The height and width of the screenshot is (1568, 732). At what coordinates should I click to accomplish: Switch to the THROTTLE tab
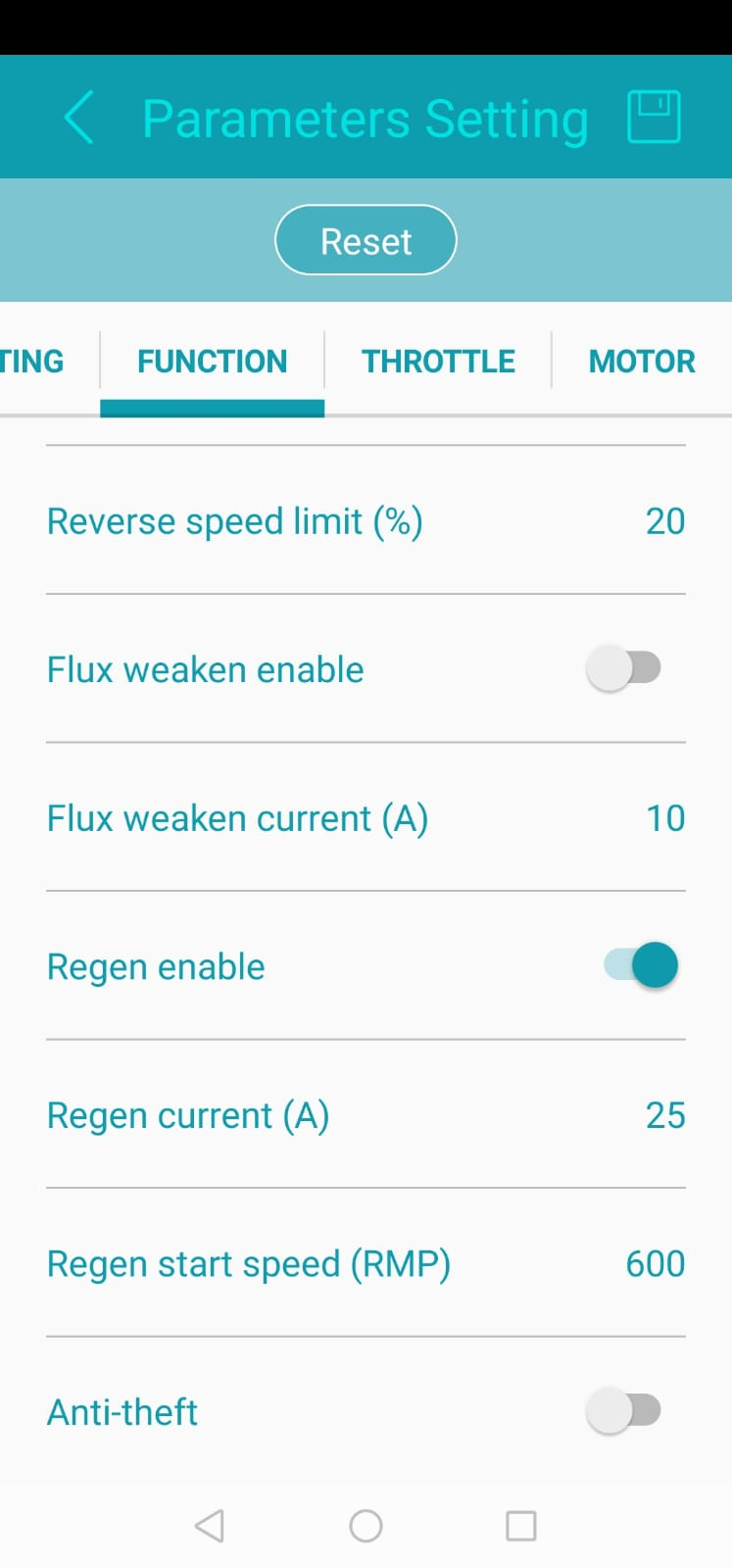tap(438, 362)
